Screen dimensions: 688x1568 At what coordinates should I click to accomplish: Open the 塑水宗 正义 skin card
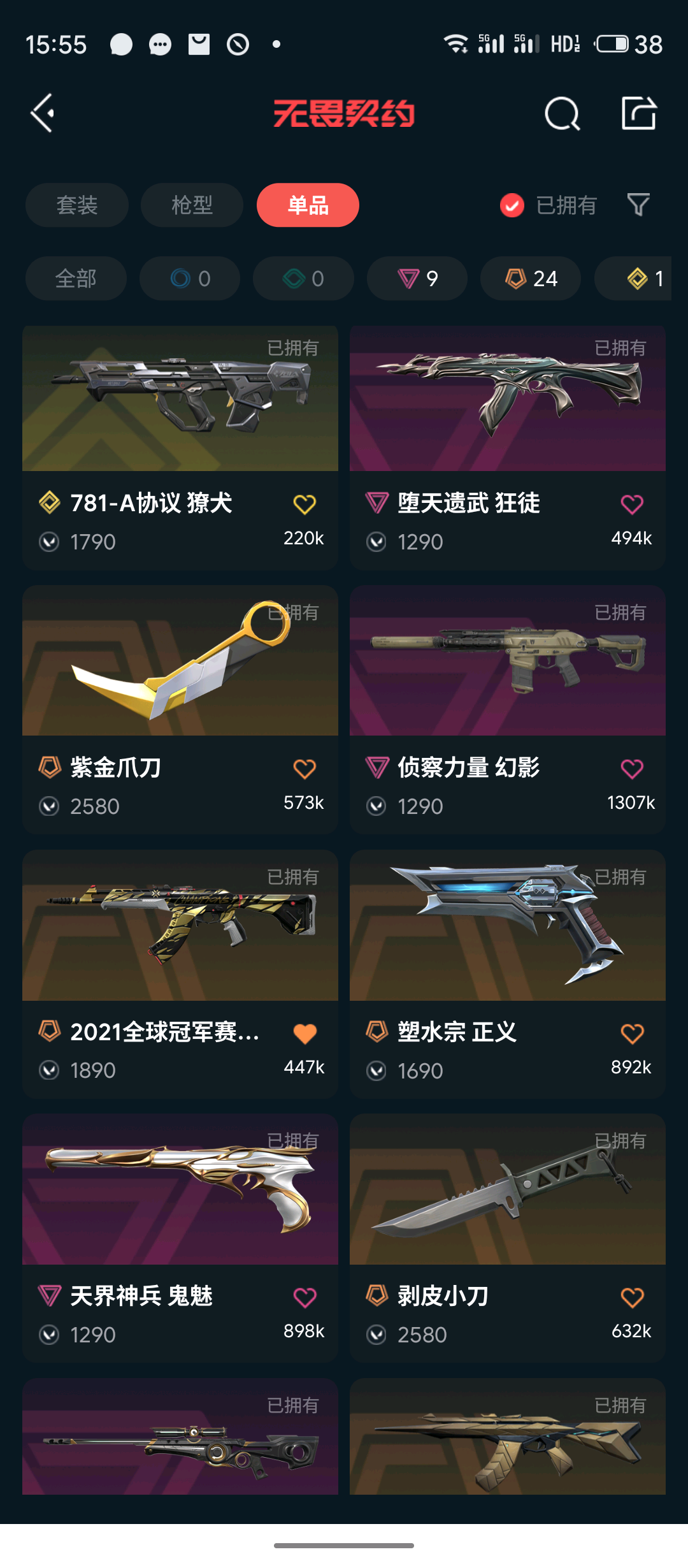pos(508,972)
